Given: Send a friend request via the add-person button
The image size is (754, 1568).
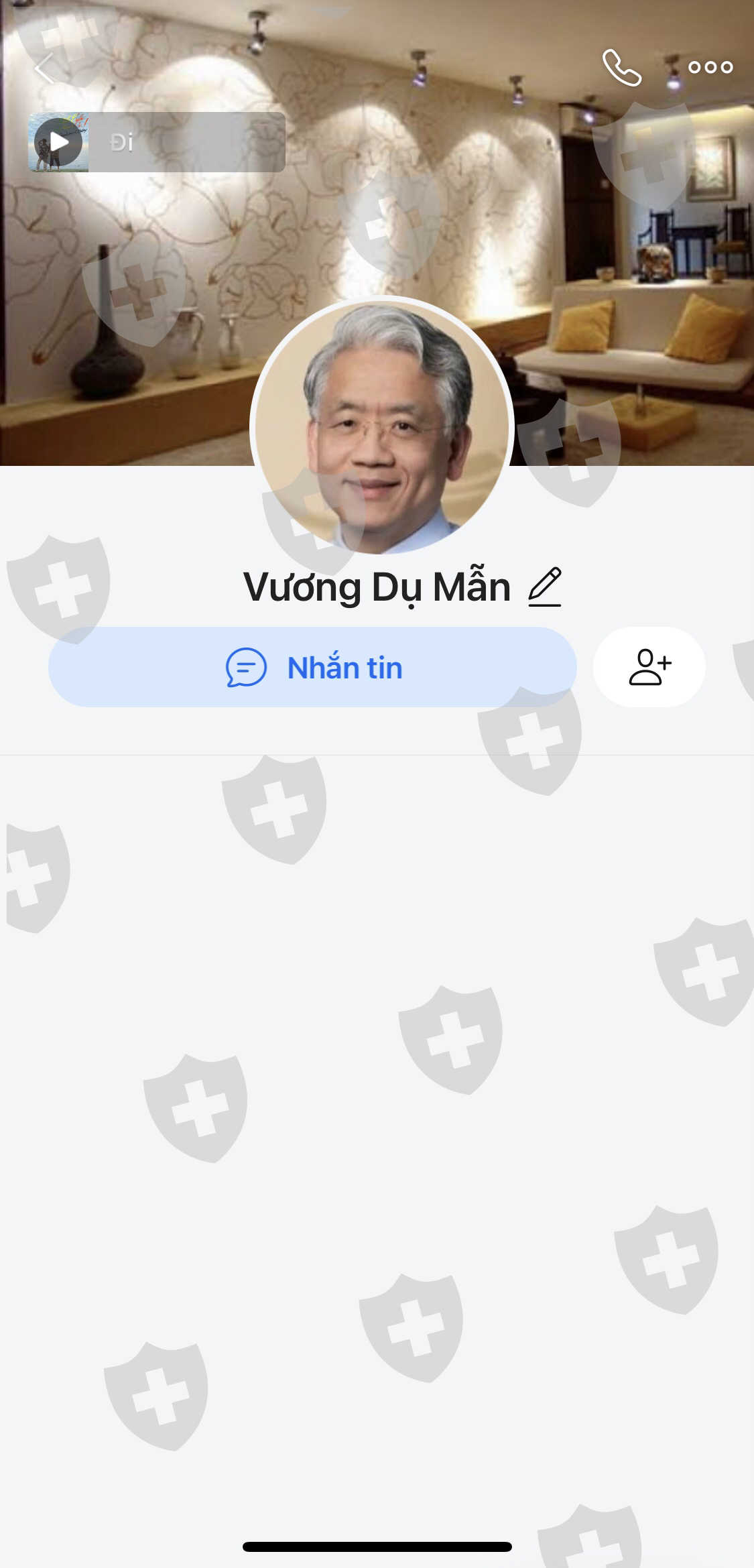Looking at the screenshot, I should (649, 667).
